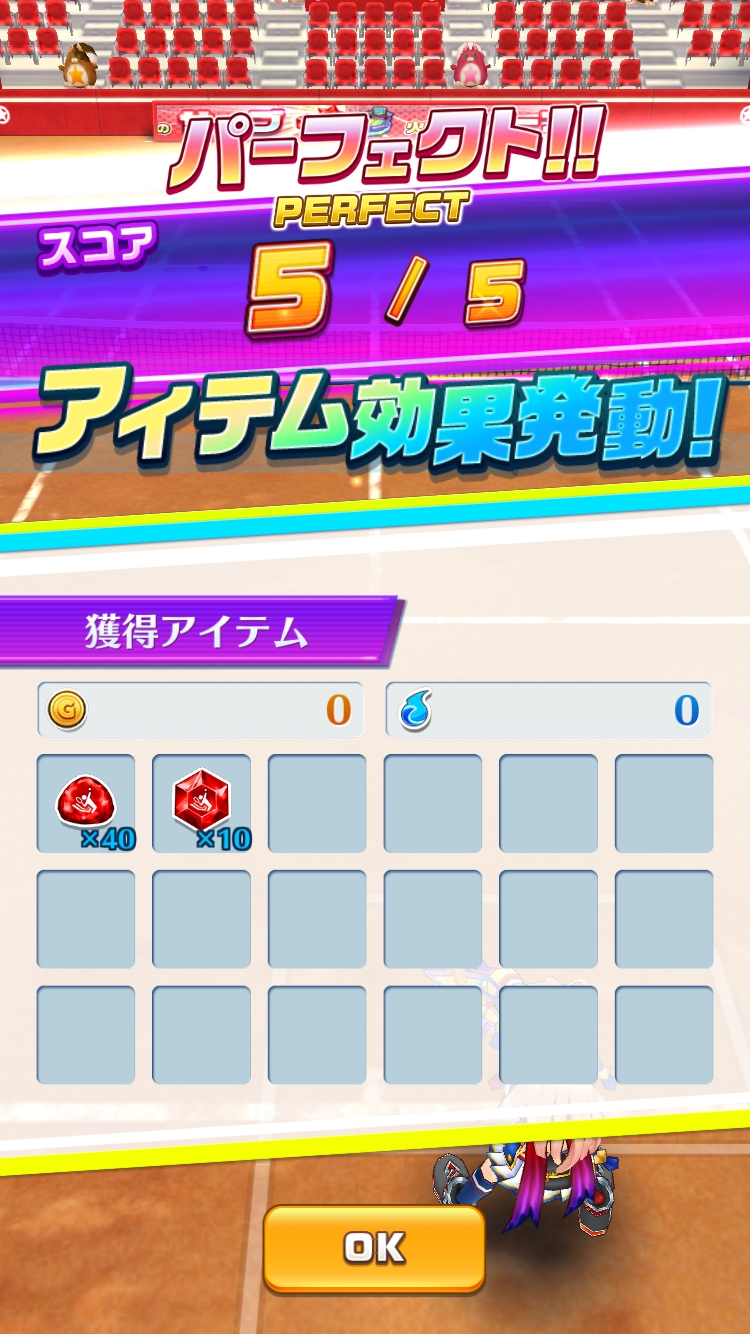750x1334 pixels.
Task: View the red blob item ×40
Action: [86, 803]
